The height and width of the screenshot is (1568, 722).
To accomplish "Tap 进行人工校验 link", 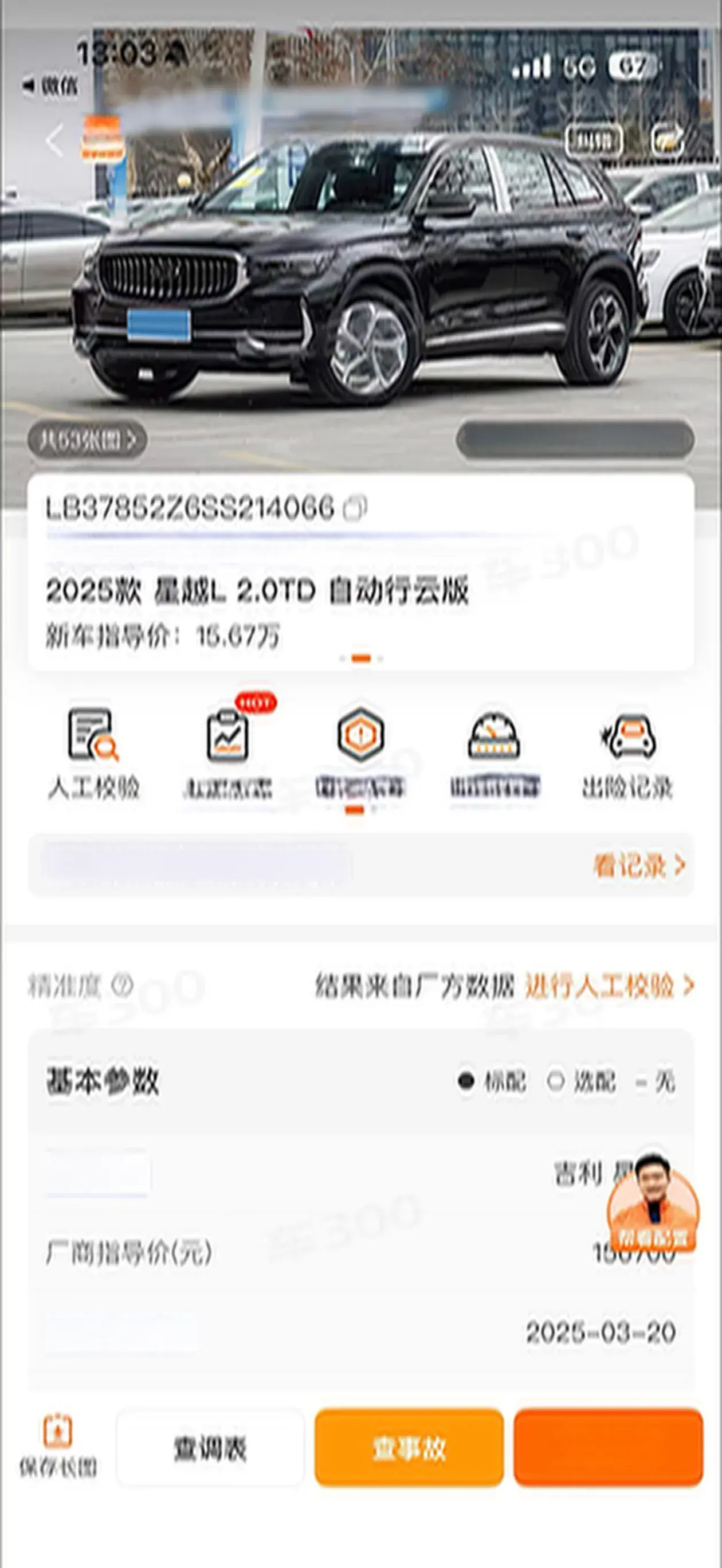I will [609, 986].
